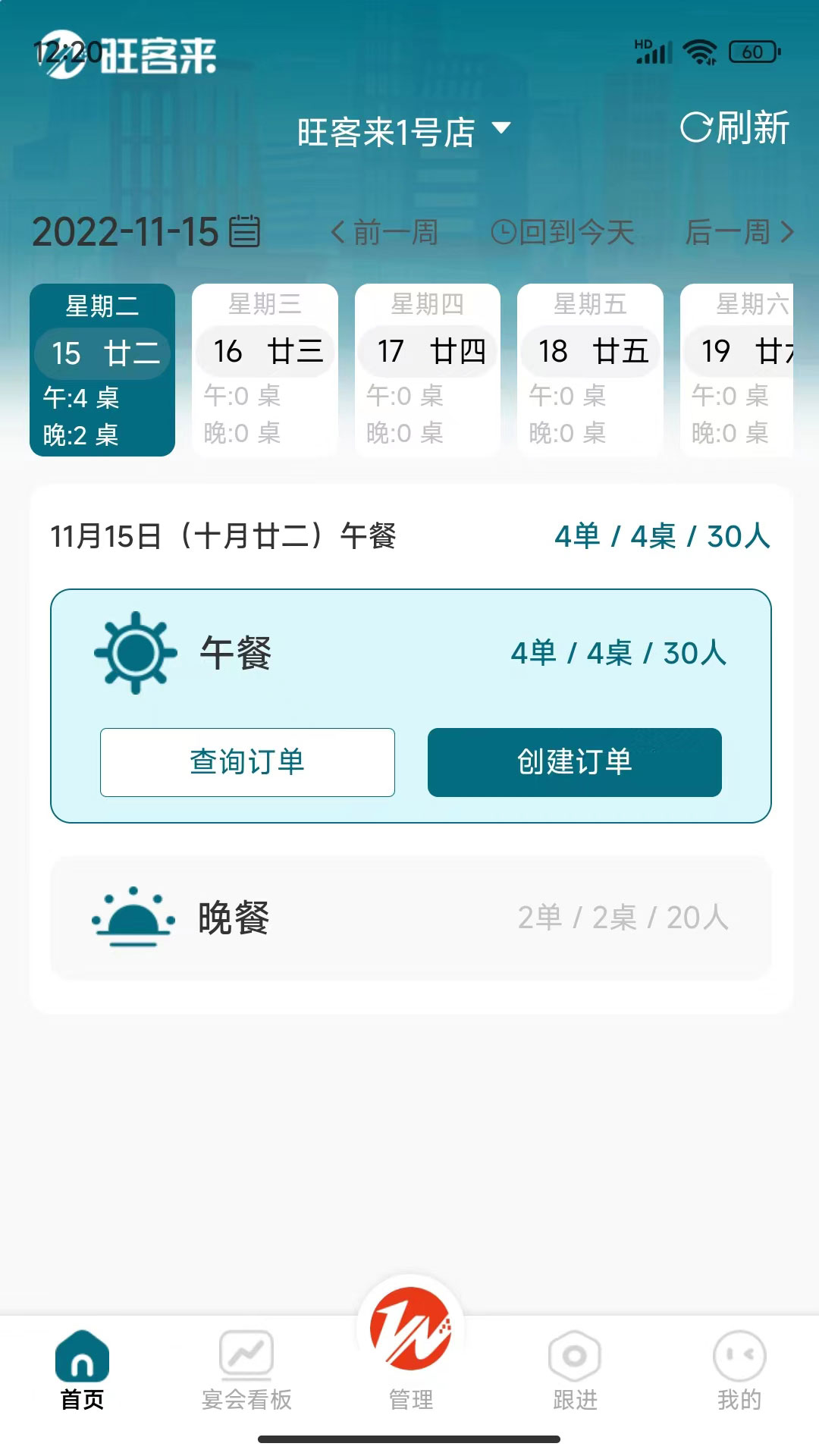This screenshot has width=819, height=1456.
Task: Select 星期六 19 date card
Action: point(737,370)
